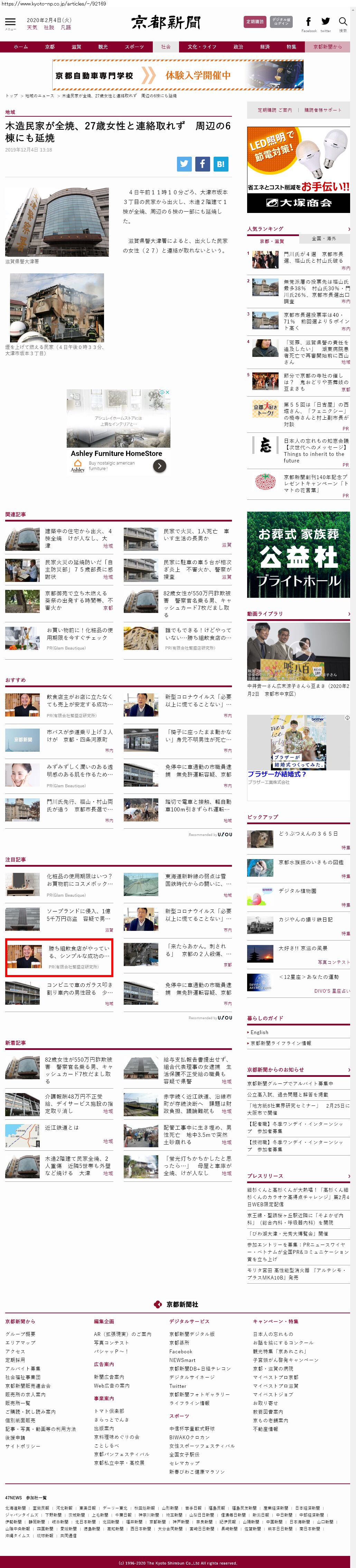Share the article on Facebook
Viewport: 356px width, 1568px height.
[203, 164]
